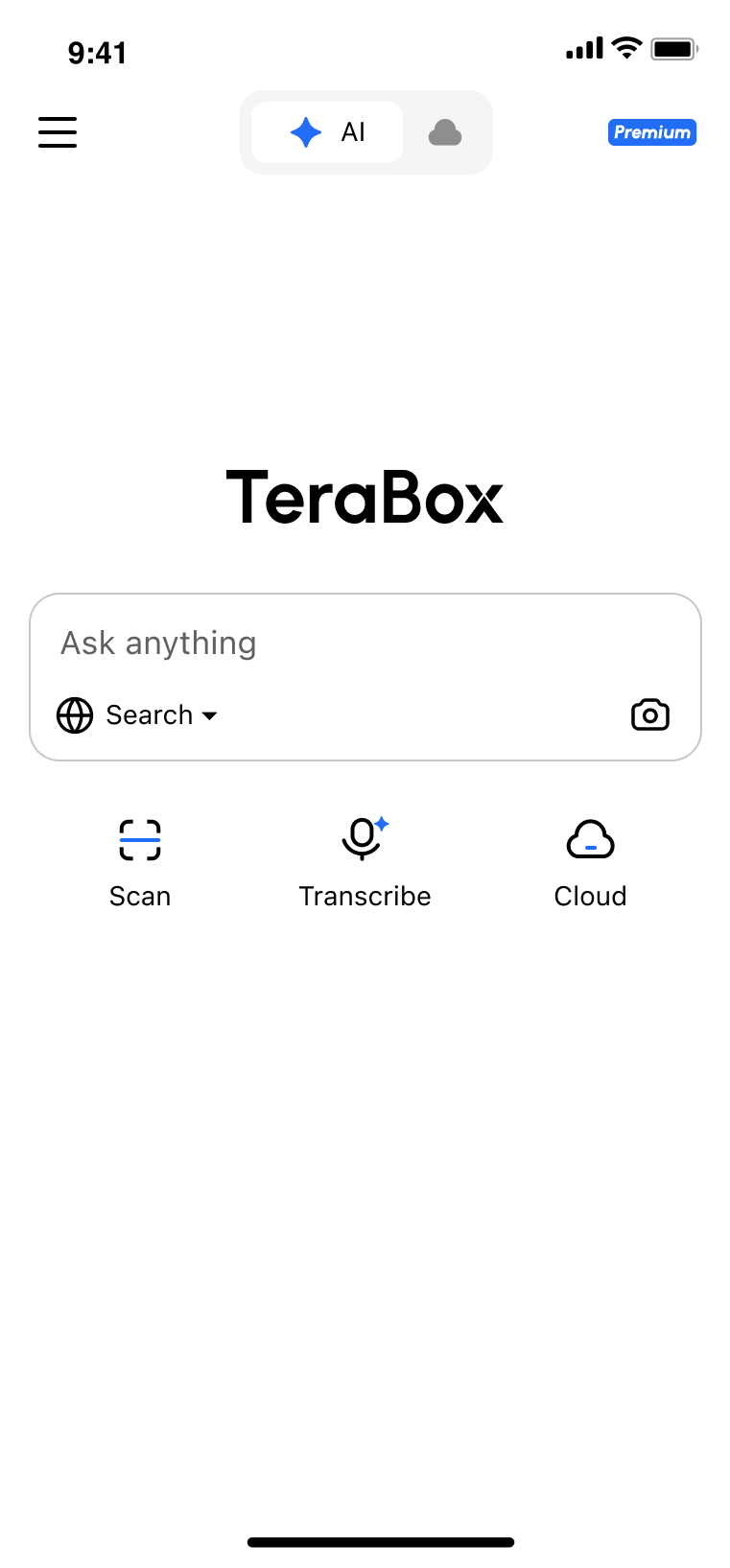Focus the Ask anything field
730x1568 pixels.
365,644
